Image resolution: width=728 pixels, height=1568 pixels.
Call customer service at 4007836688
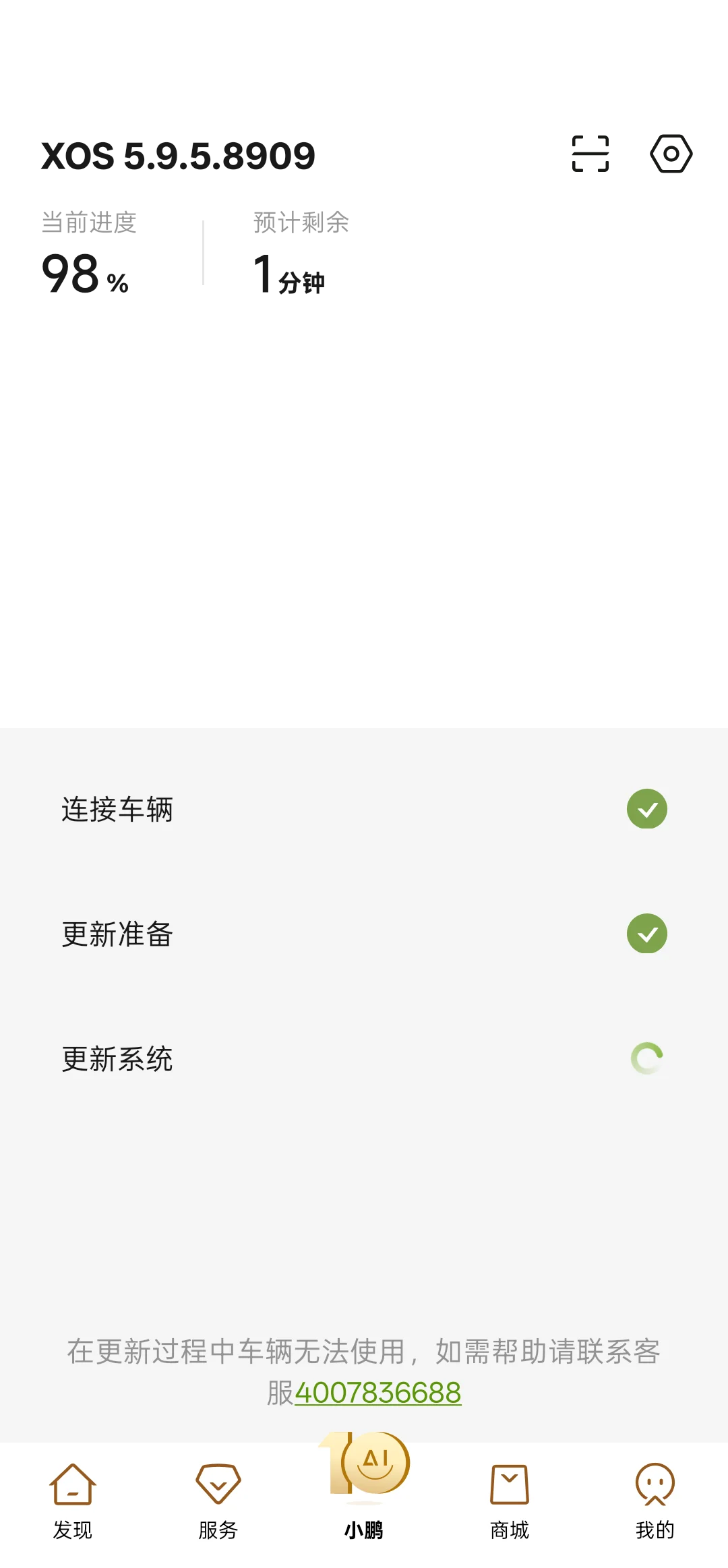[x=377, y=1393]
